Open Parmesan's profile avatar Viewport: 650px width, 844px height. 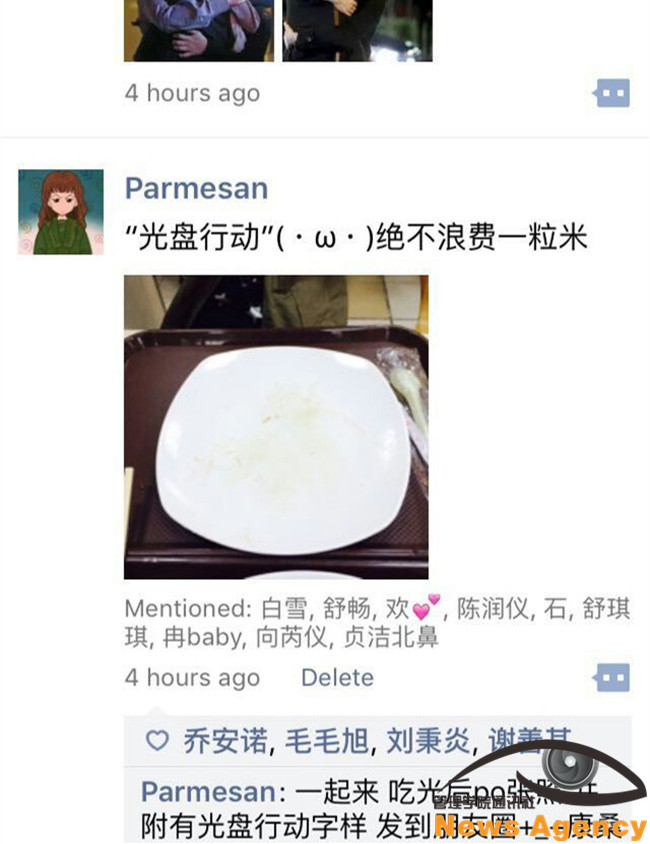coord(61,212)
